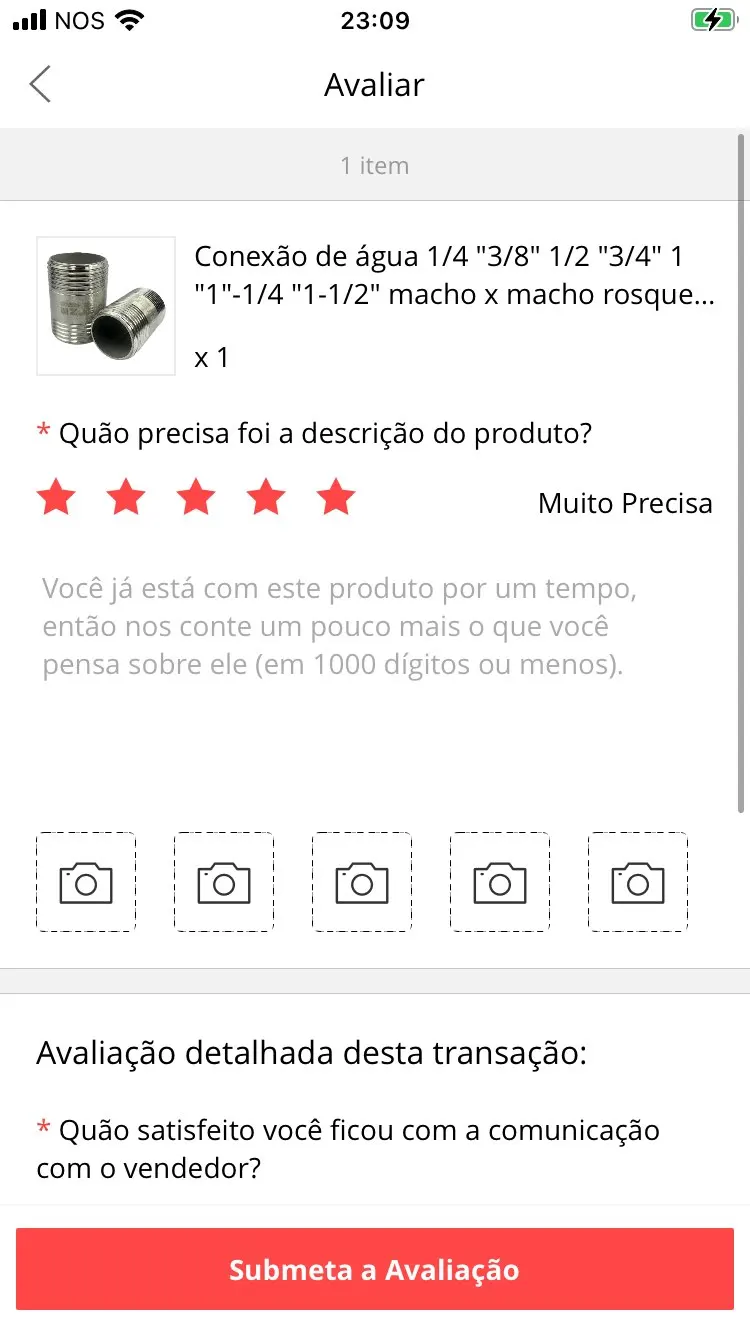The image size is (750, 1334).
Task: Rate product description two stars
Action: tap(126, 497)
